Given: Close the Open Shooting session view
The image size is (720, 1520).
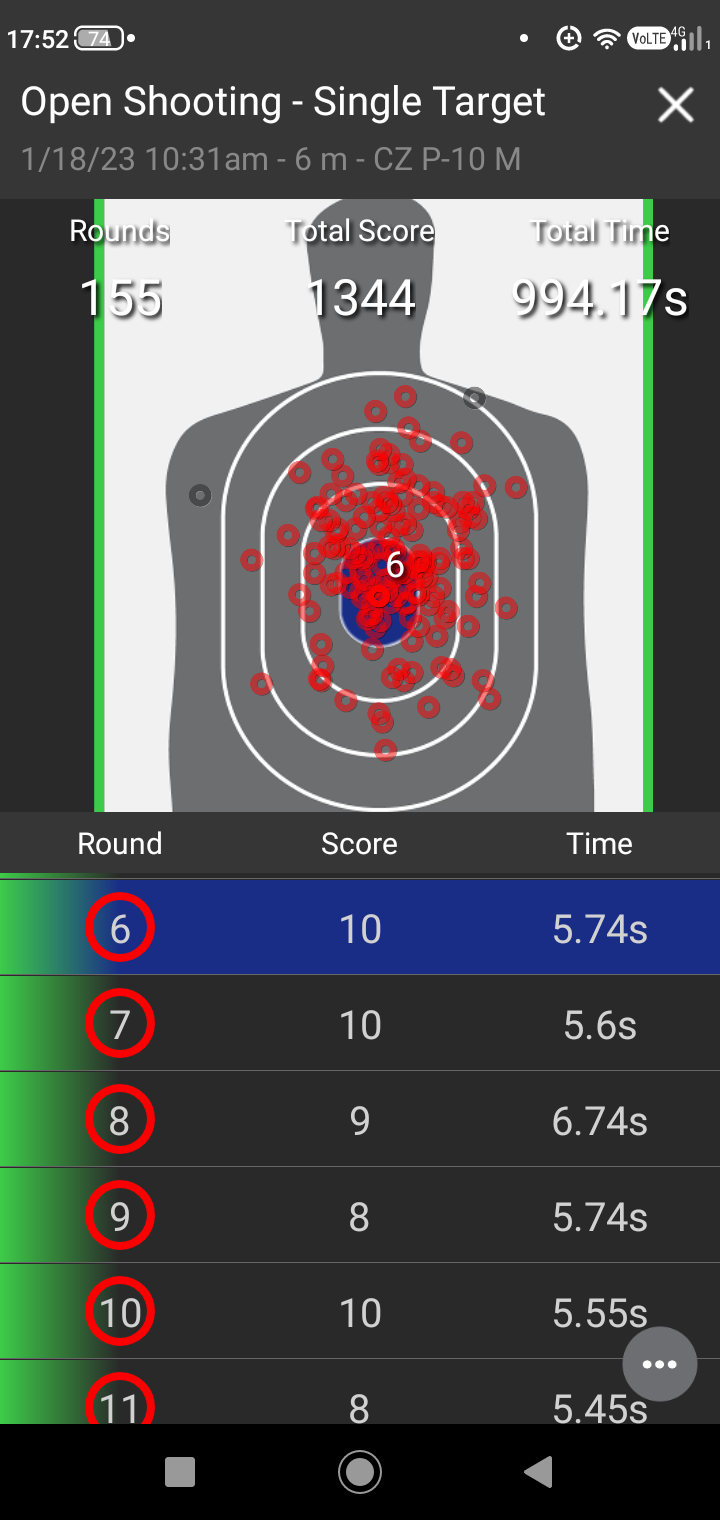Looking at the screenshot, I should point(675,104).
